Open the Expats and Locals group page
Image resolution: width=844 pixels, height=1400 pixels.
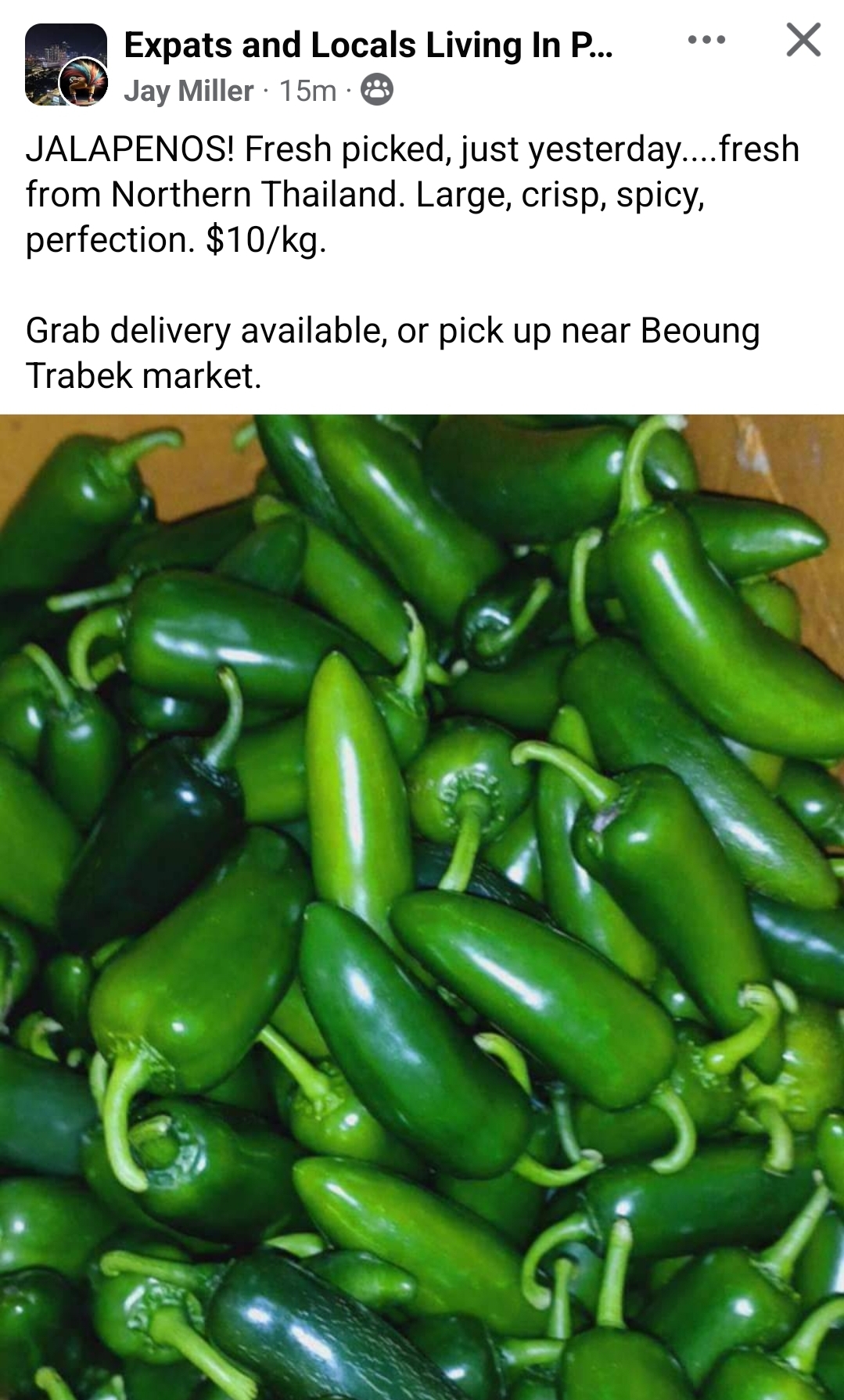point(368,45)
